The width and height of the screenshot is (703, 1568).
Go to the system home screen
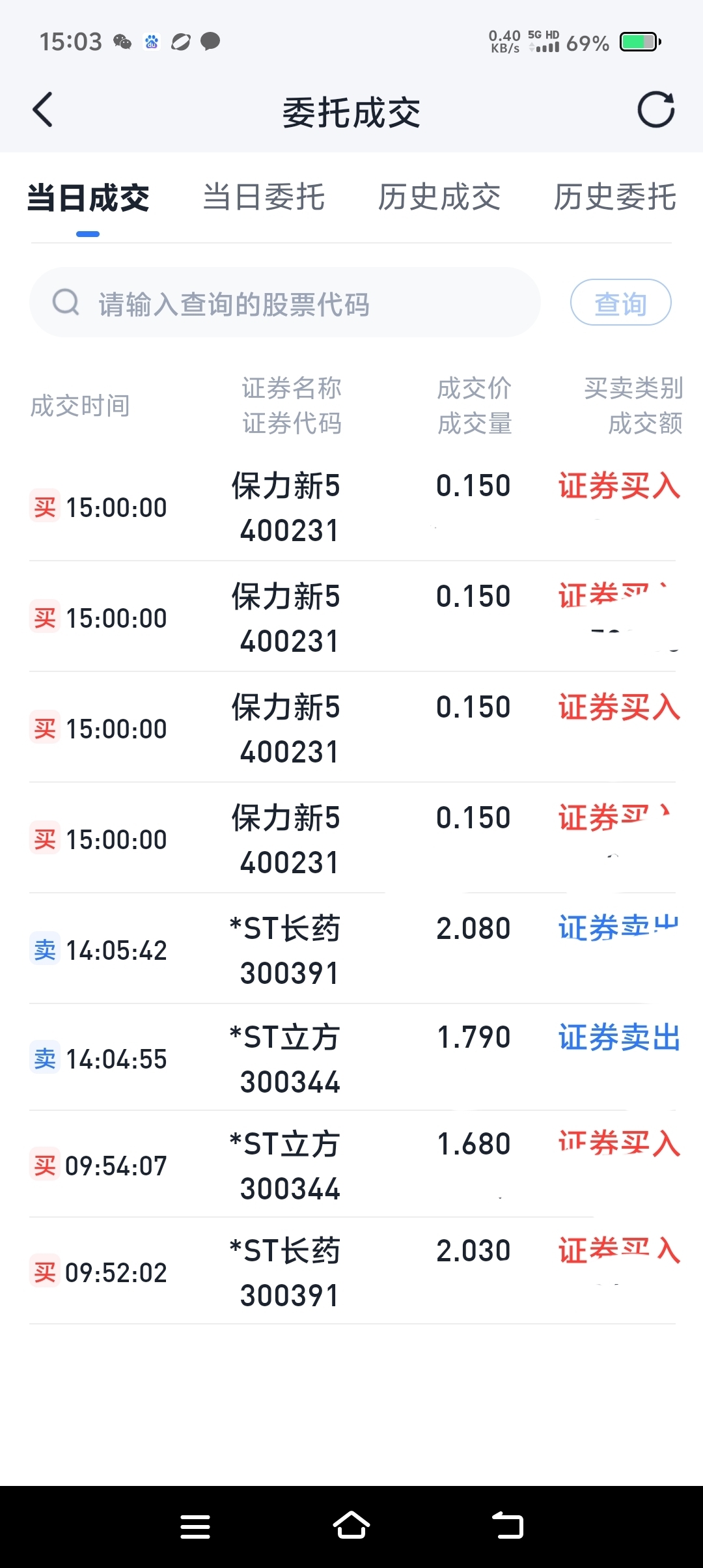click(x=351, y=1526)
